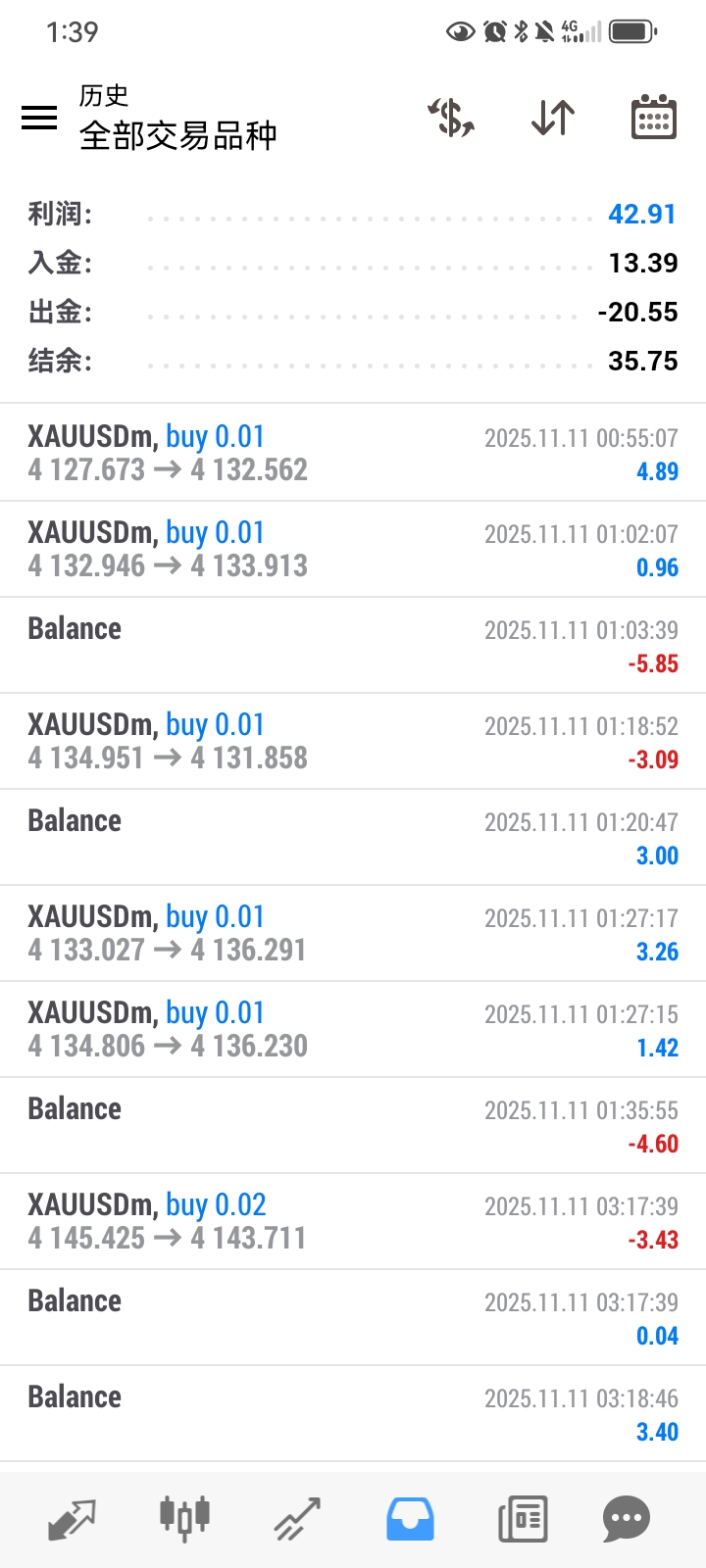The height and width of the screenshot is (1568, 706).
Task: Expand the XAUUSDm trade with -3.09 loss
Action: (x=353, y=741)
